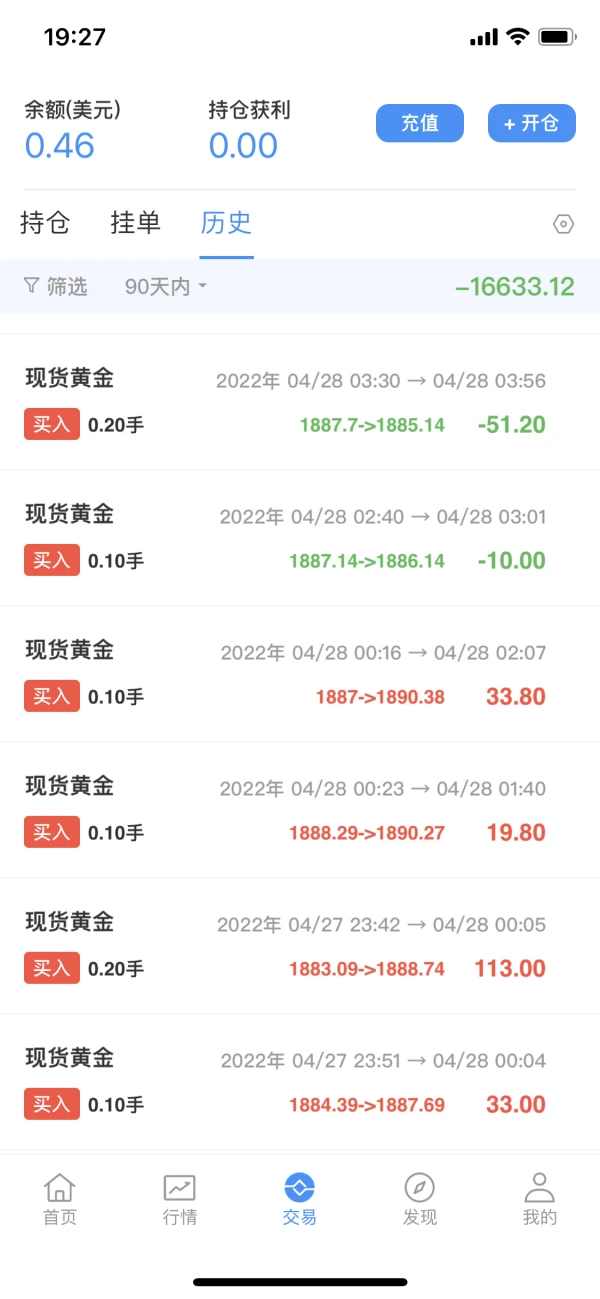The height and width of the screenshot is (1299, 600).
Task: Open a new position with + 开仓
Action: click(531, 123)
